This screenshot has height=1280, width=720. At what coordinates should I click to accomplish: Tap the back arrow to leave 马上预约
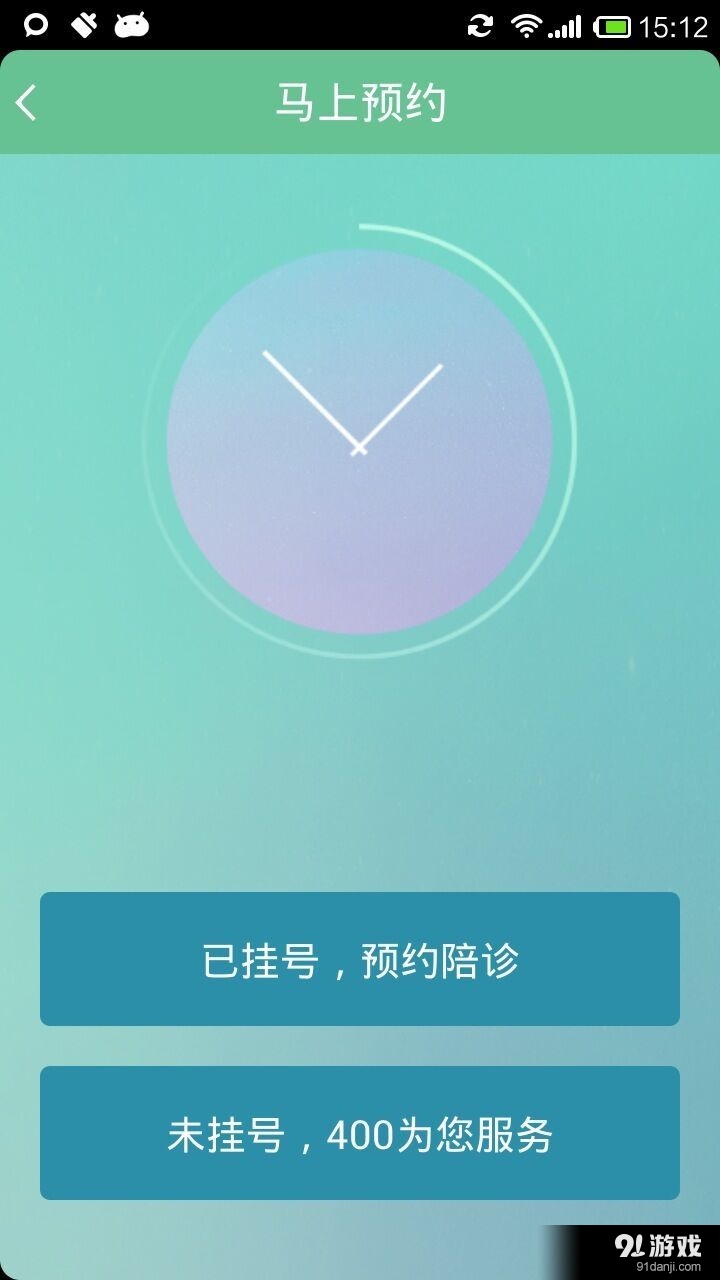click(x=26, y=101)
